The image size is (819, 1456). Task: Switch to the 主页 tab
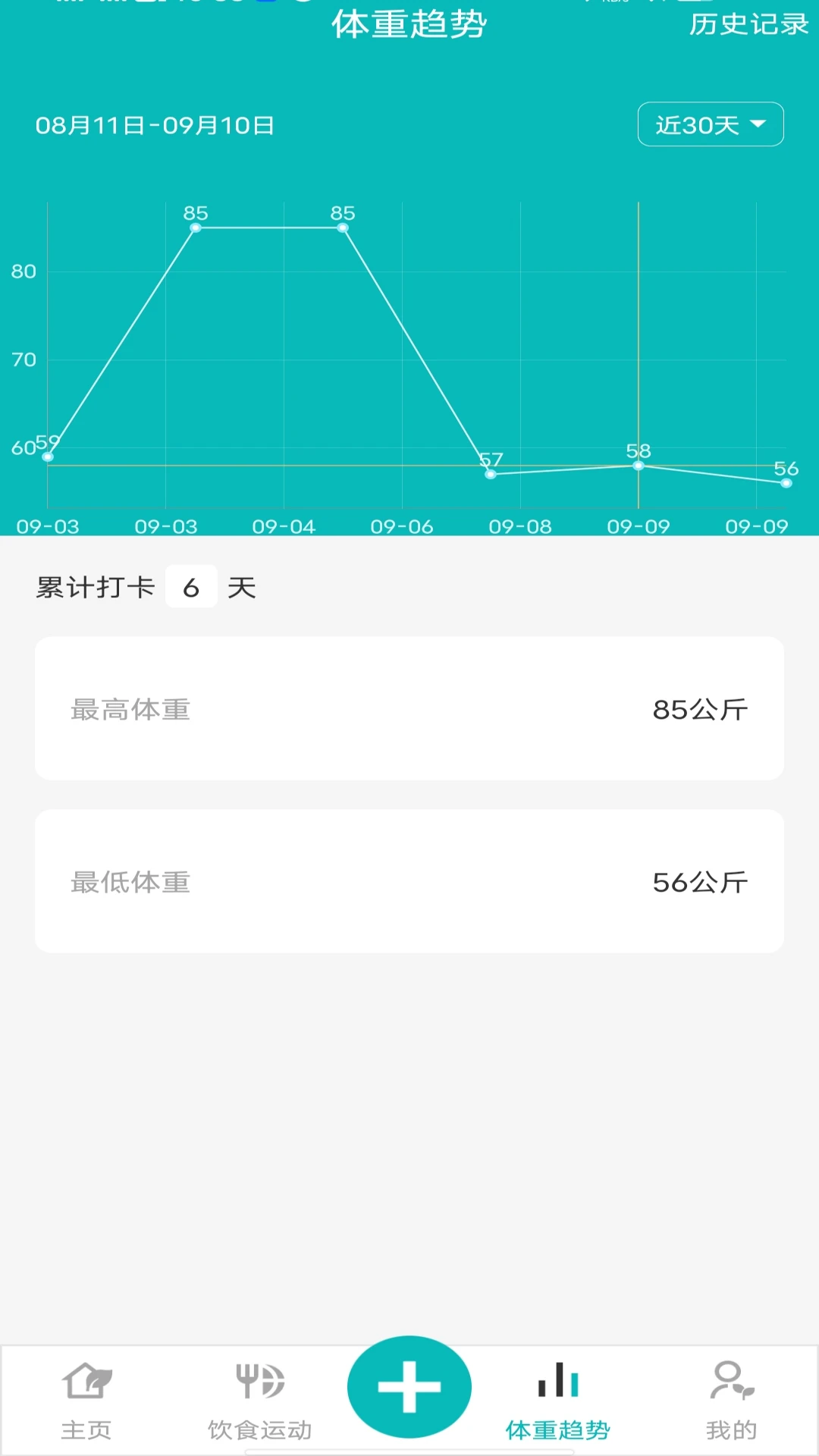click(x=86, y=1401)
